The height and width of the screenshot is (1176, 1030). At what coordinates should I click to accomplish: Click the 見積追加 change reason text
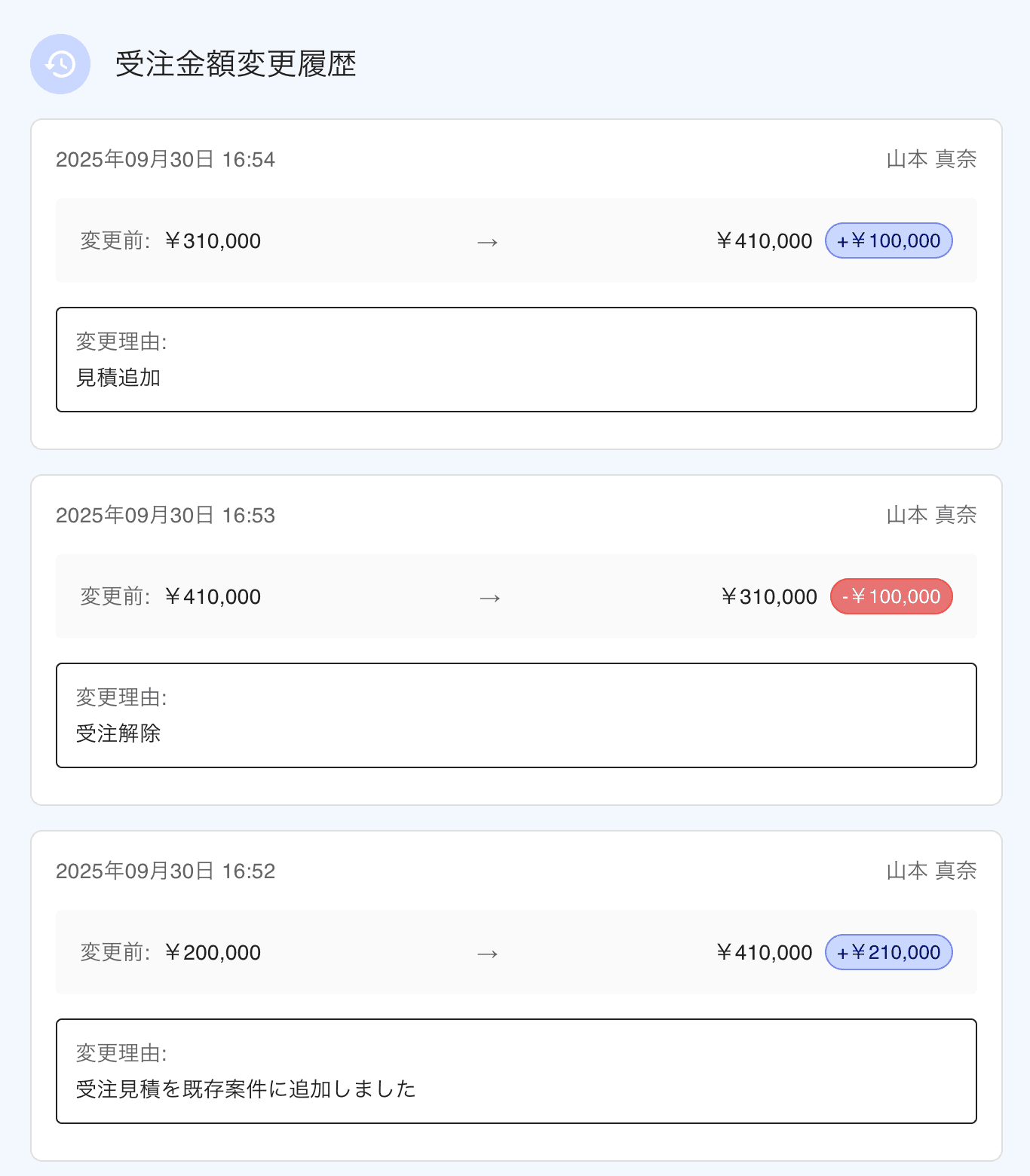(118, 377)
